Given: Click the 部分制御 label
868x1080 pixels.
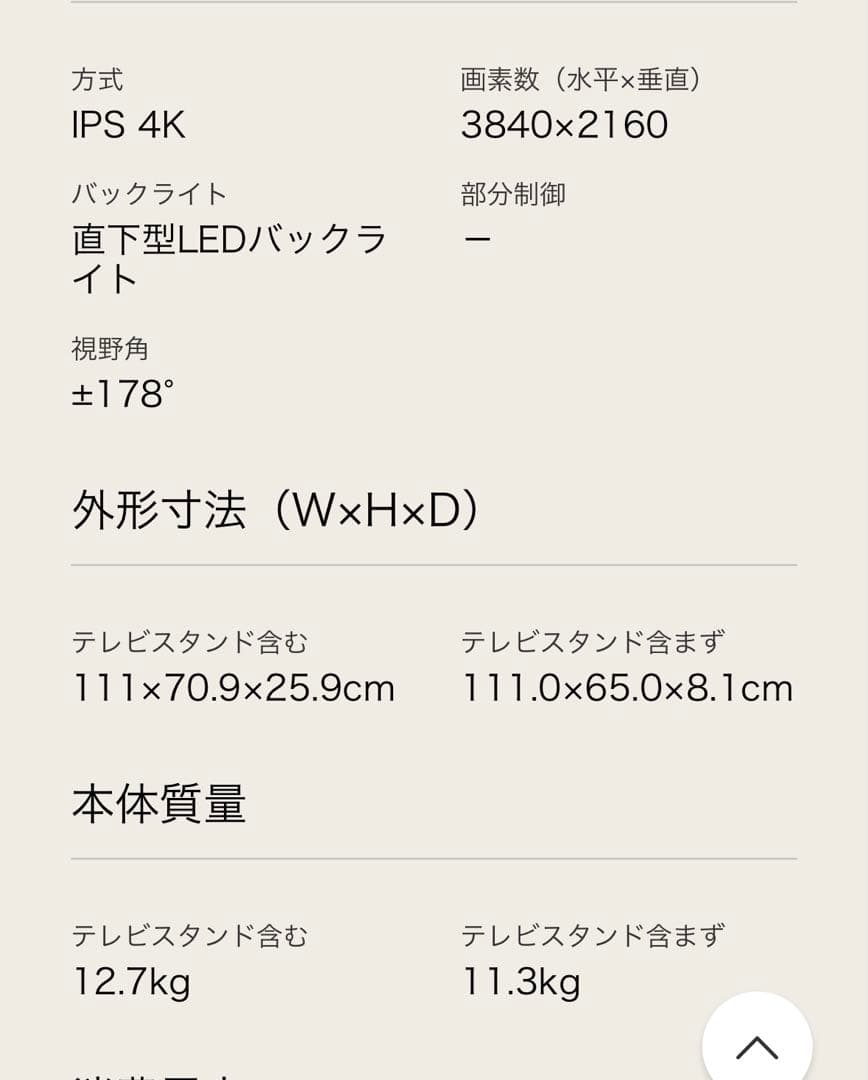Looking at the screenshot, I should 512,194.
